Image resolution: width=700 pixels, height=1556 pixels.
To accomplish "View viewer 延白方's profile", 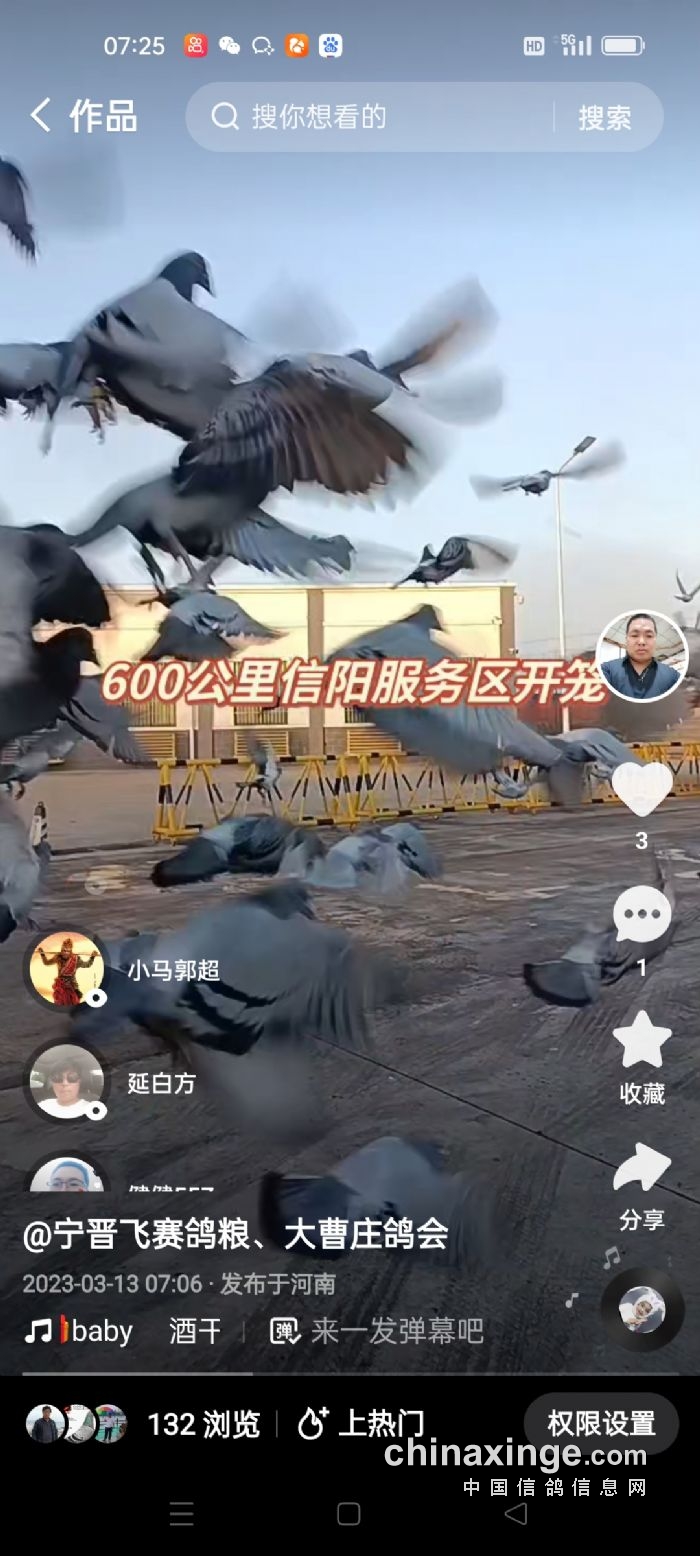I will [x=67, y=1081].
